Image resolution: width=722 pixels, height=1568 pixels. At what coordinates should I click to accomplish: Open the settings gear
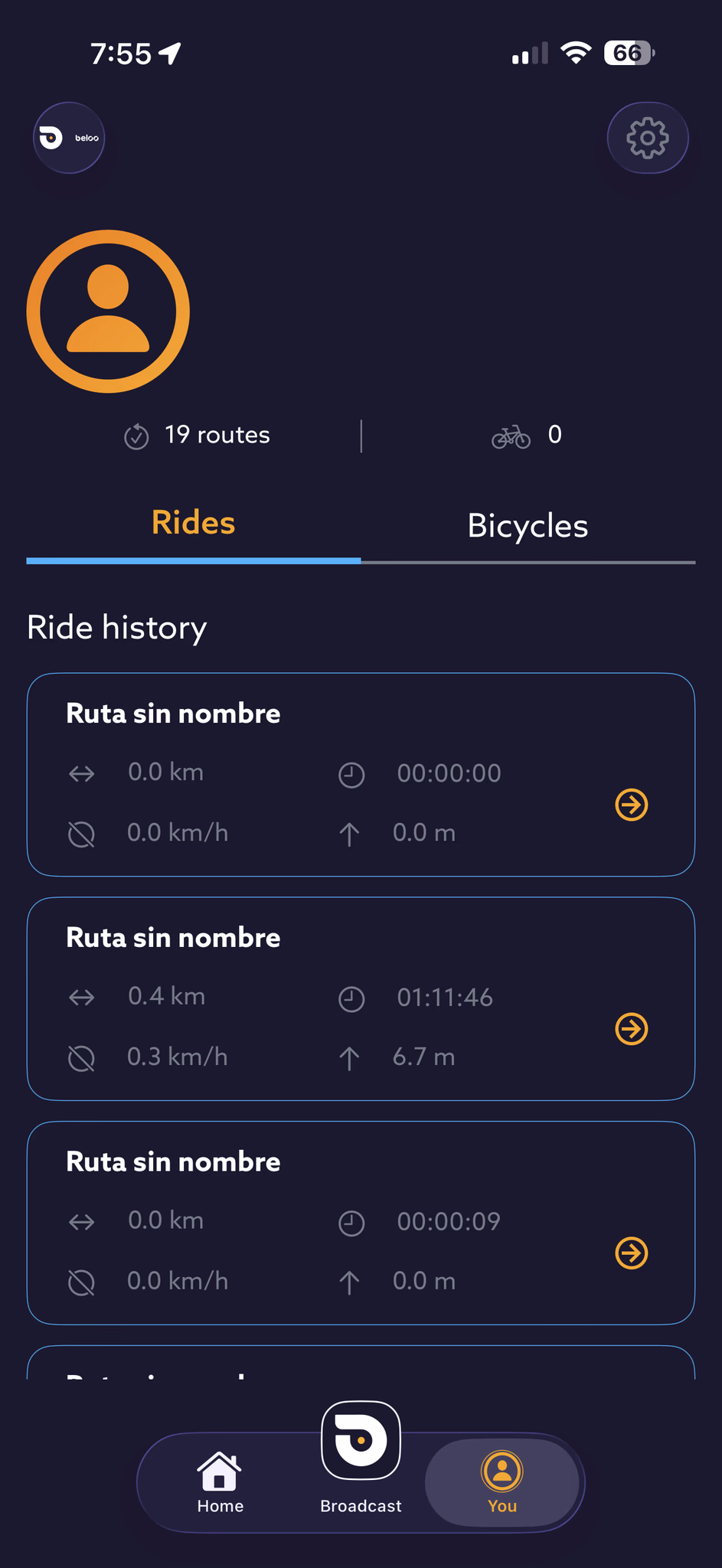[x=647, y=138]
